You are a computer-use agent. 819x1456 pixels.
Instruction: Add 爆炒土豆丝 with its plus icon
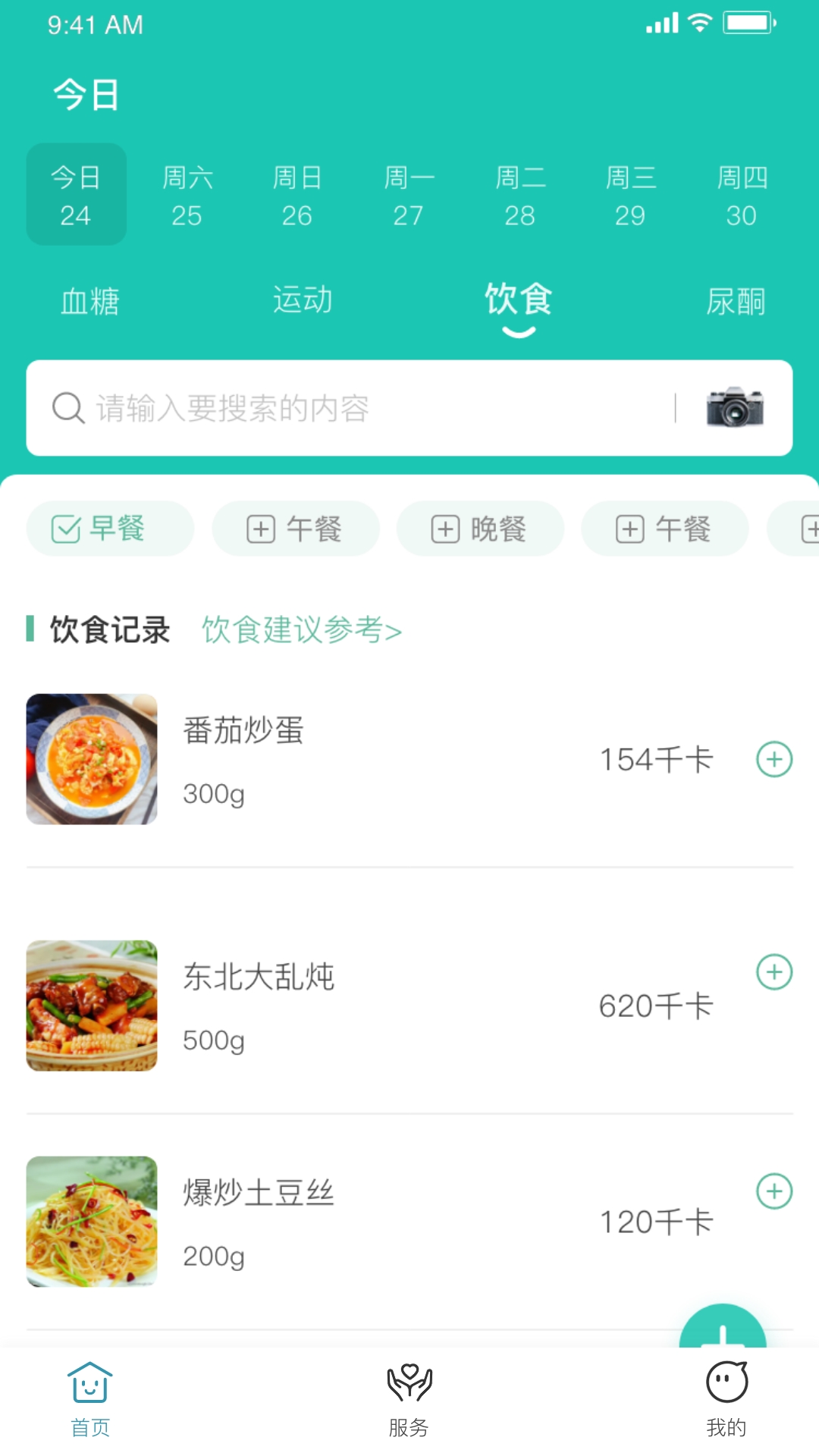tap(774, 1191)
